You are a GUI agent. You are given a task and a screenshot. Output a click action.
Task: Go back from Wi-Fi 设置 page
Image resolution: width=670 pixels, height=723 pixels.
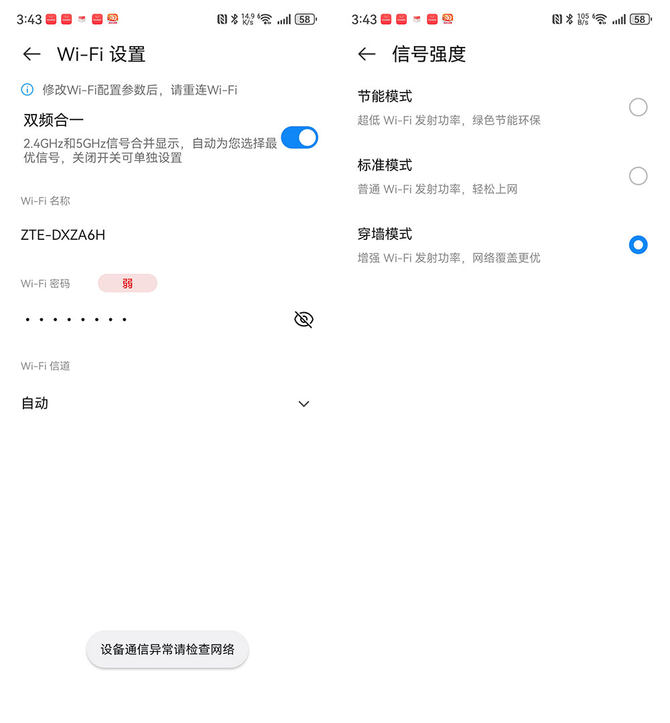(32, 54)
